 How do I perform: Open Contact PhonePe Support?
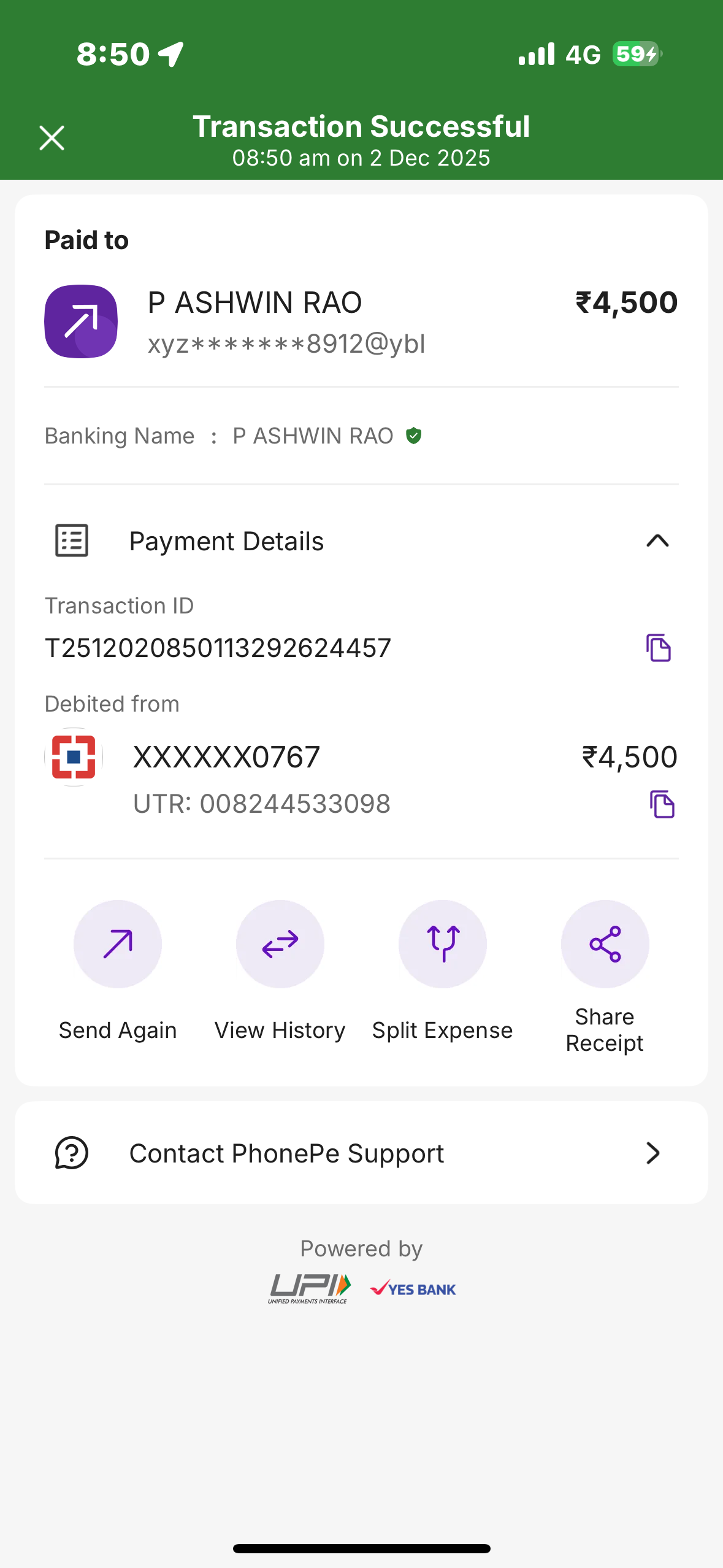coord(361,1153)
